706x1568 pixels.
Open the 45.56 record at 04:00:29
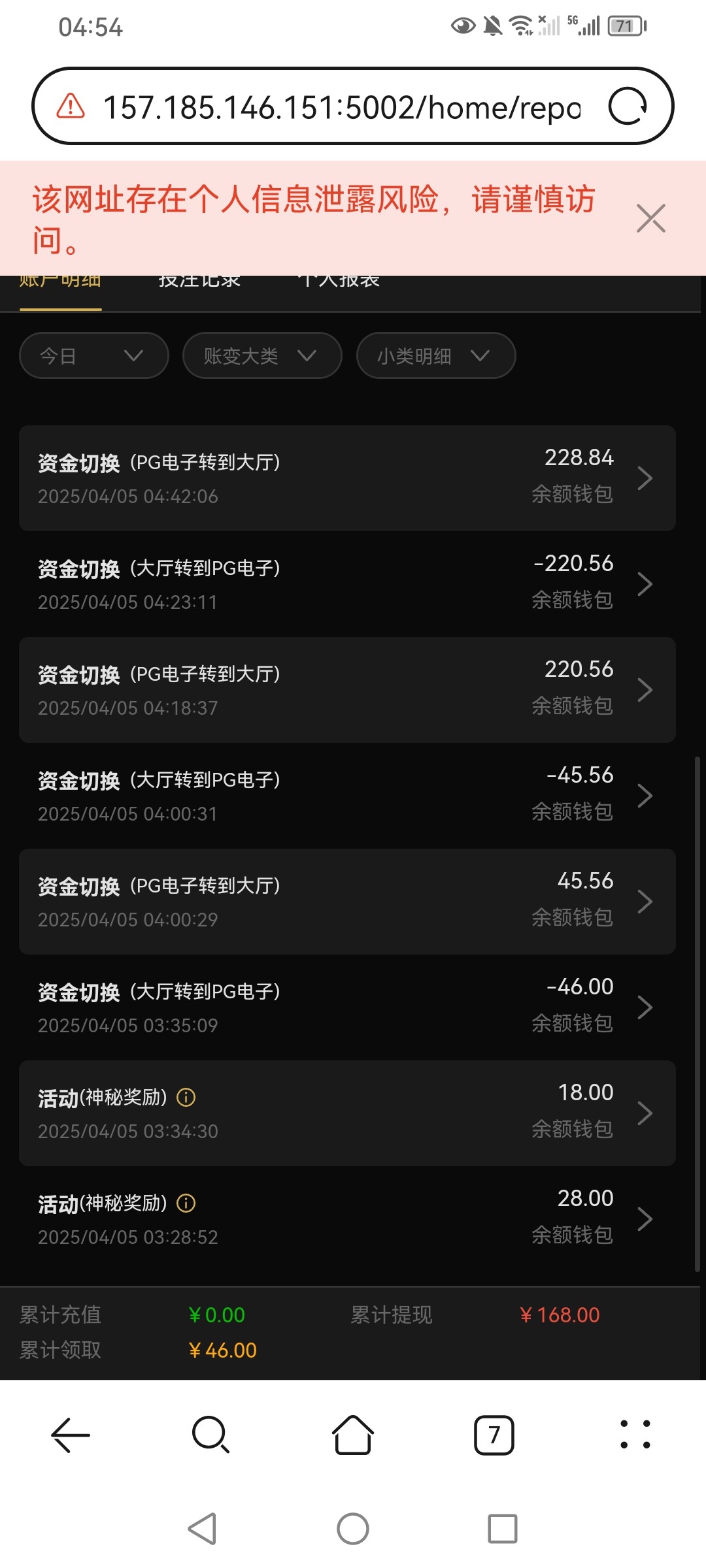(x=347, y=902)
